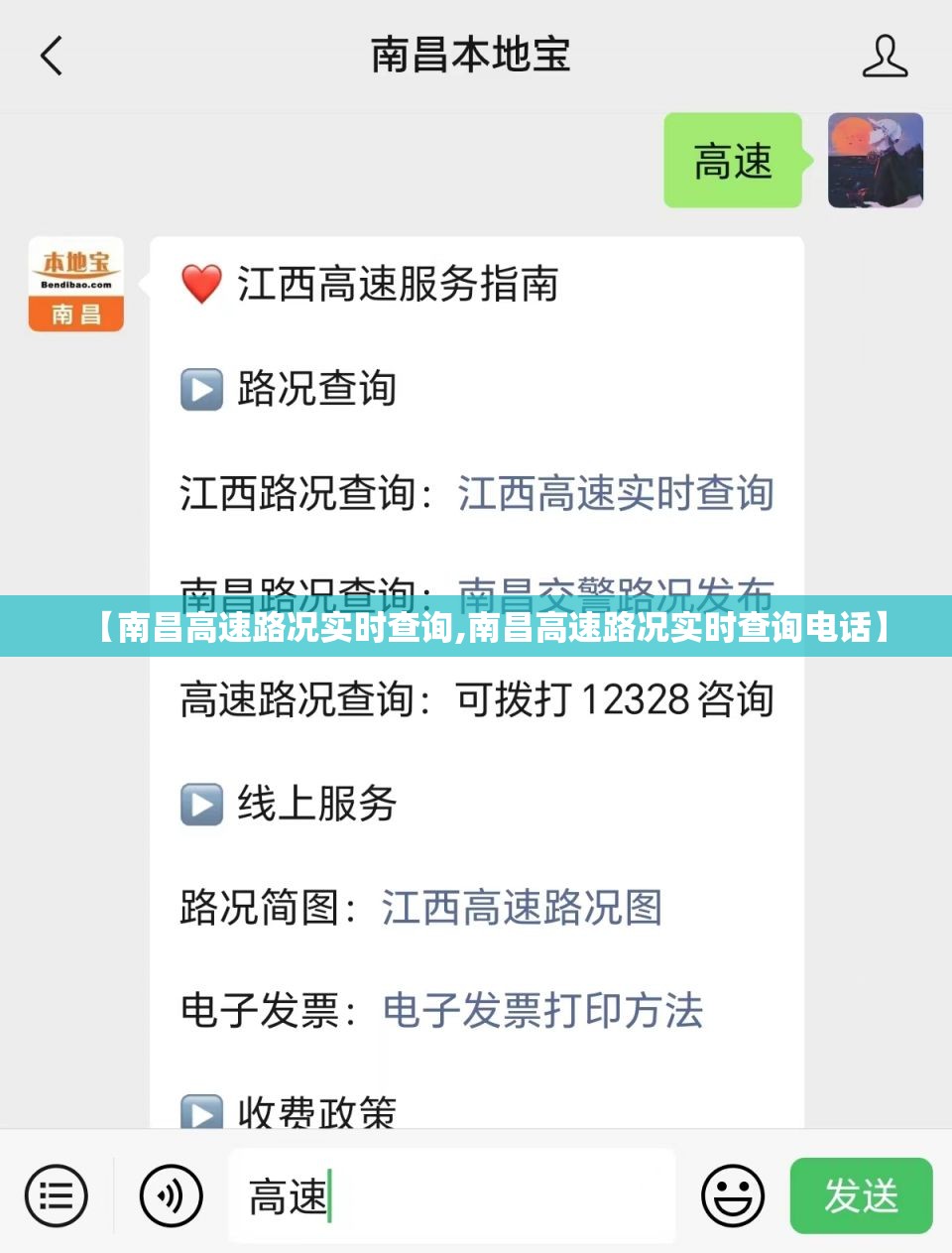
Task: Open the 南昌本地宝 avatar
Action: click(x=76, y=284)
